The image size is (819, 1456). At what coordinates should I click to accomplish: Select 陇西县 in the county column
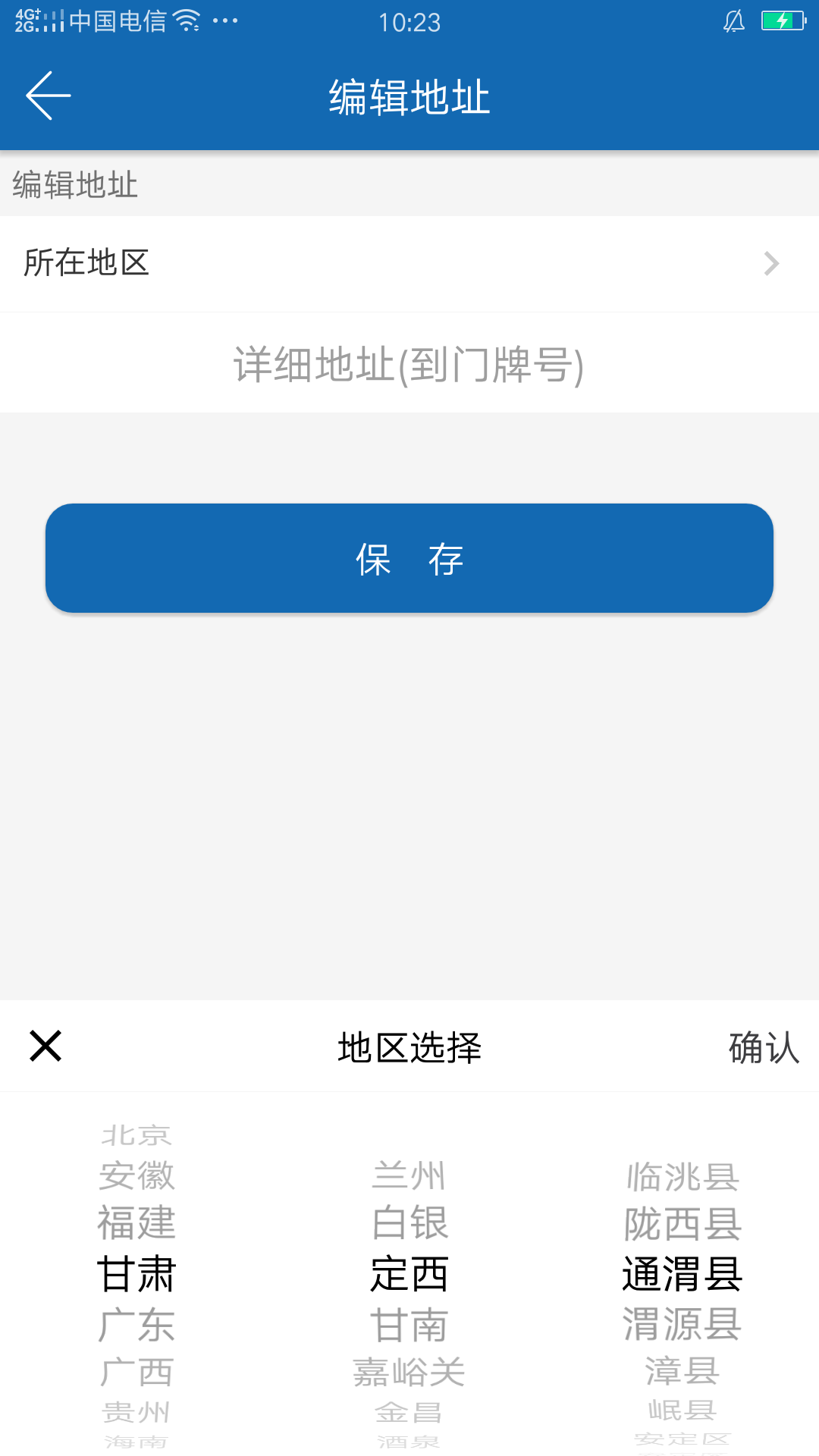coord(682,1223)
